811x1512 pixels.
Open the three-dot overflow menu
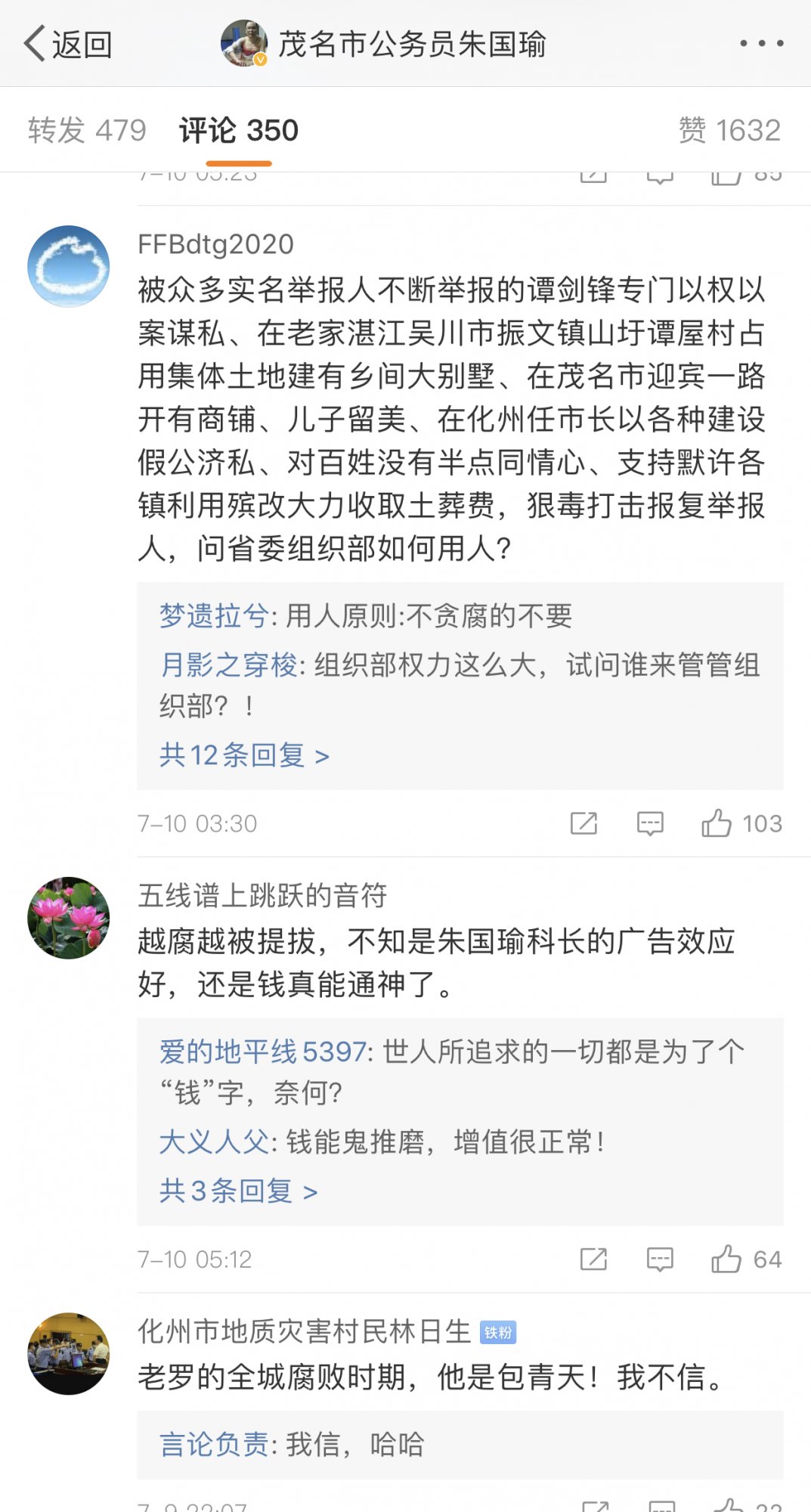pos(761,44)
